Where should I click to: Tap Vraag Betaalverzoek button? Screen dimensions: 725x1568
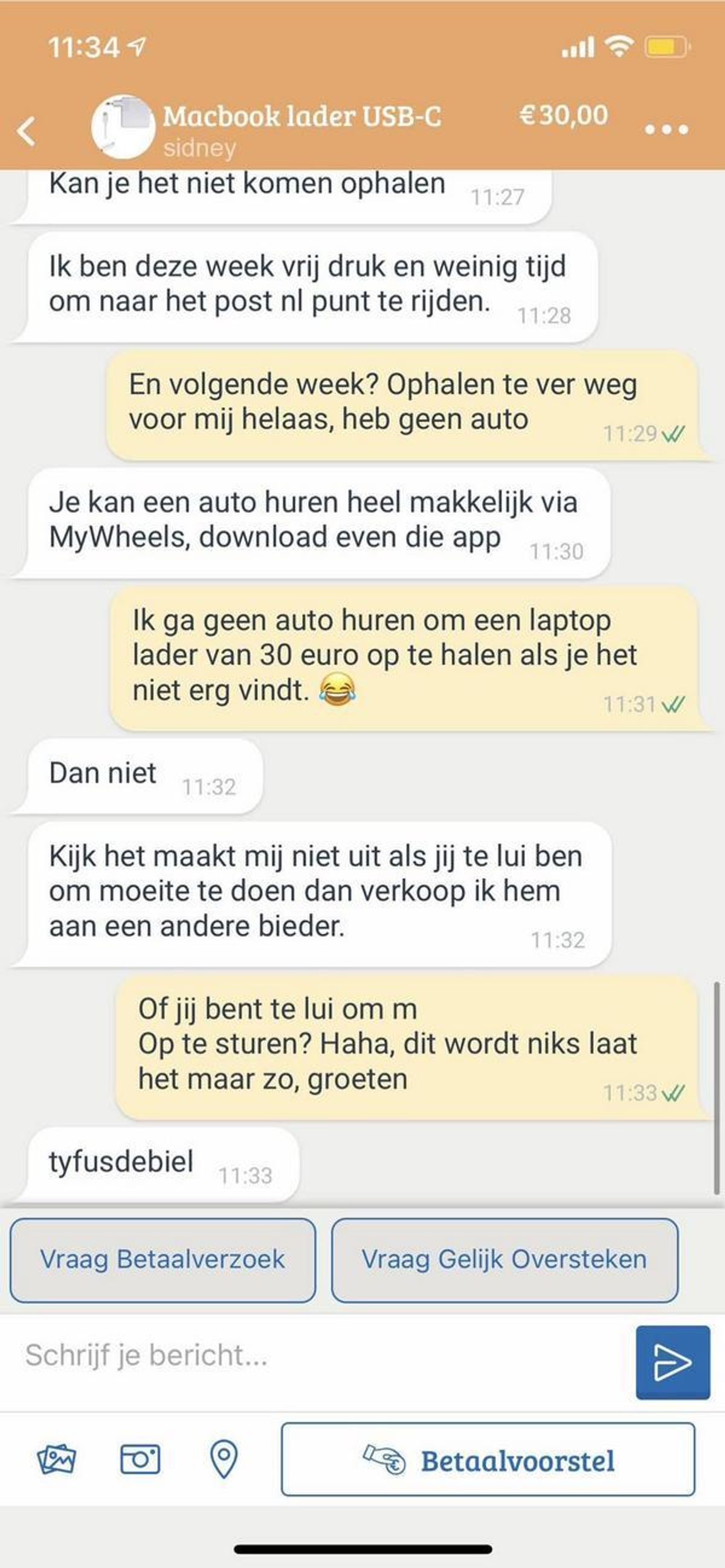point(163,1259)
